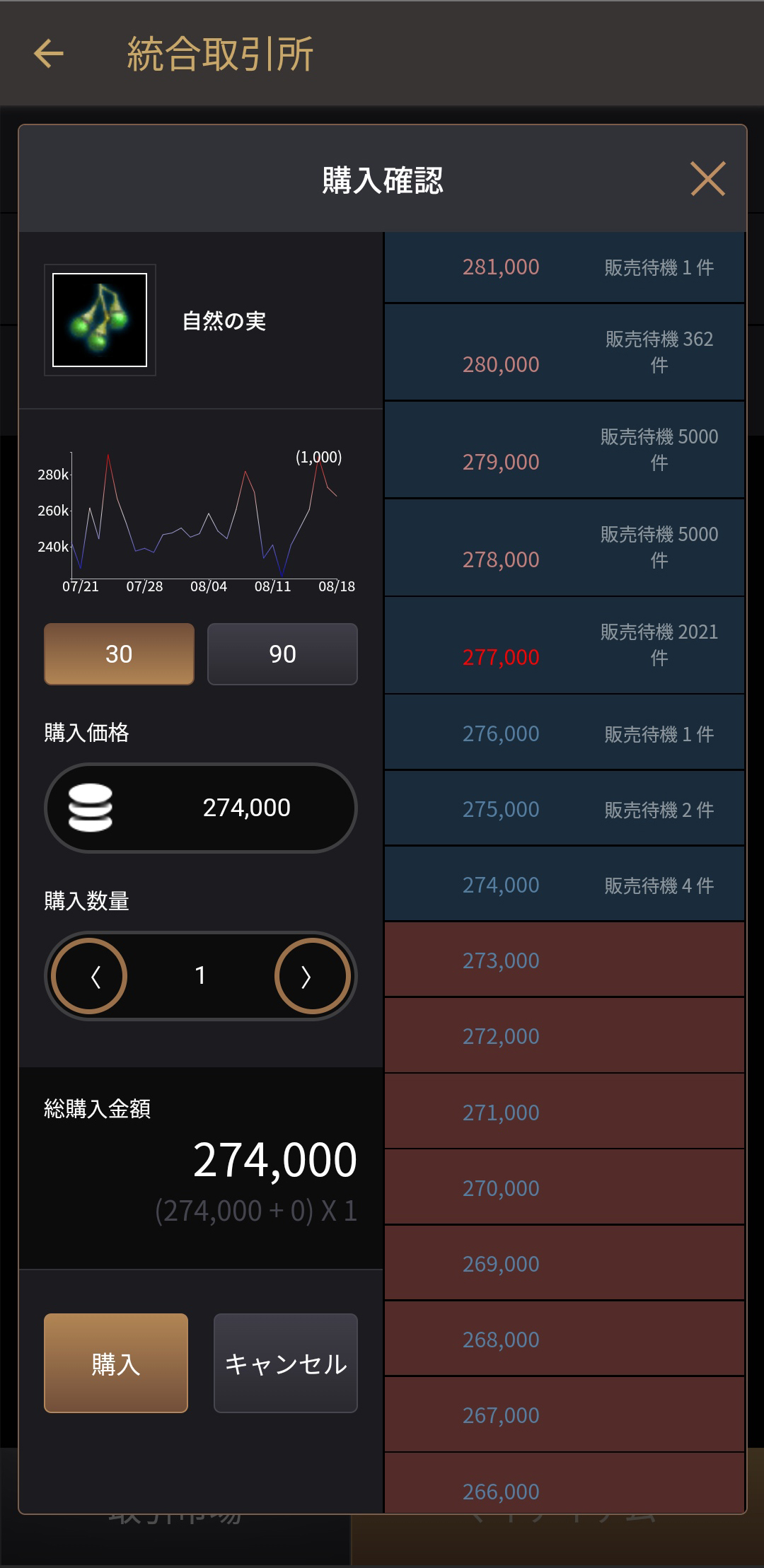764x1568 pixels.
Task: Choose the 275,000 price row
Action: point(564,808)
